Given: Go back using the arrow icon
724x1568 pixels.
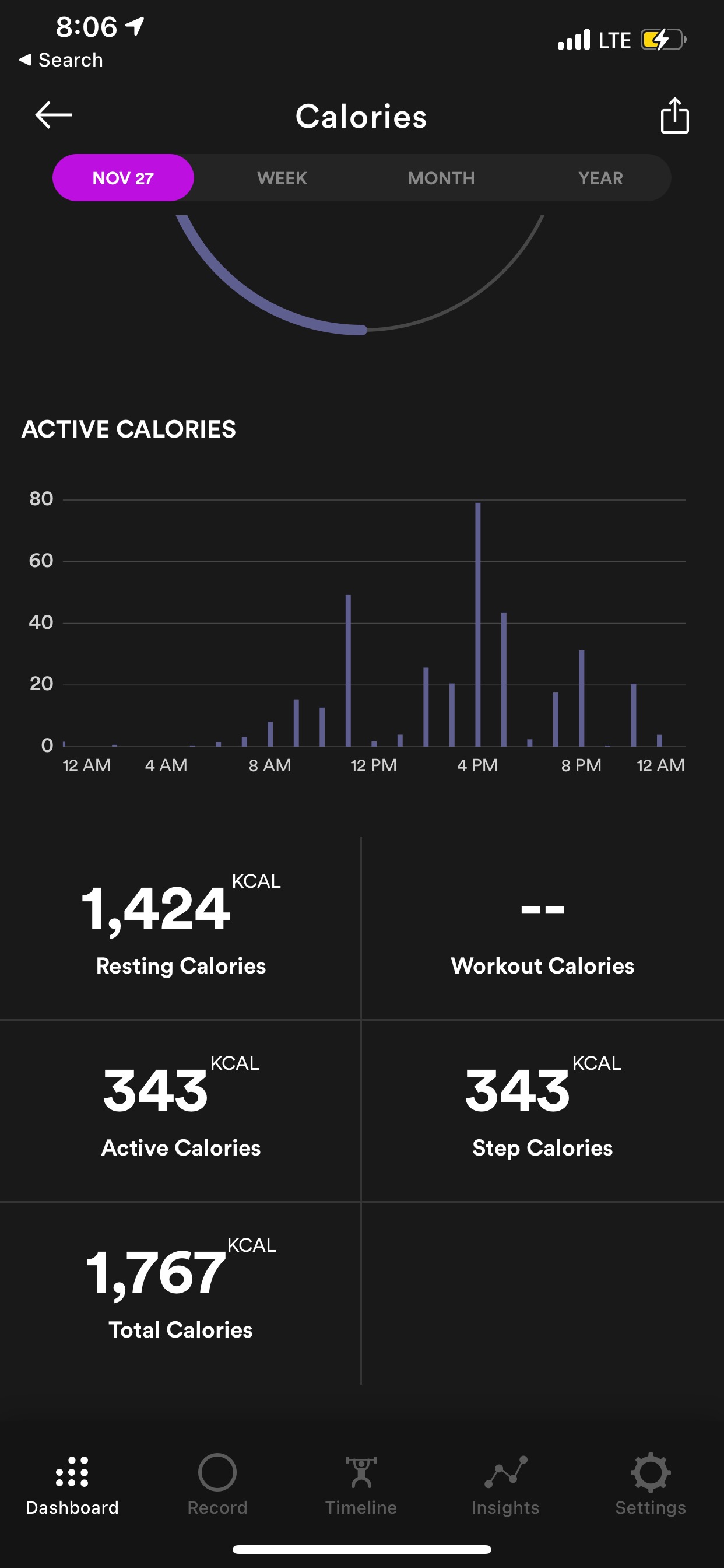Looking at the screenshot, I should tap(54, 115).
